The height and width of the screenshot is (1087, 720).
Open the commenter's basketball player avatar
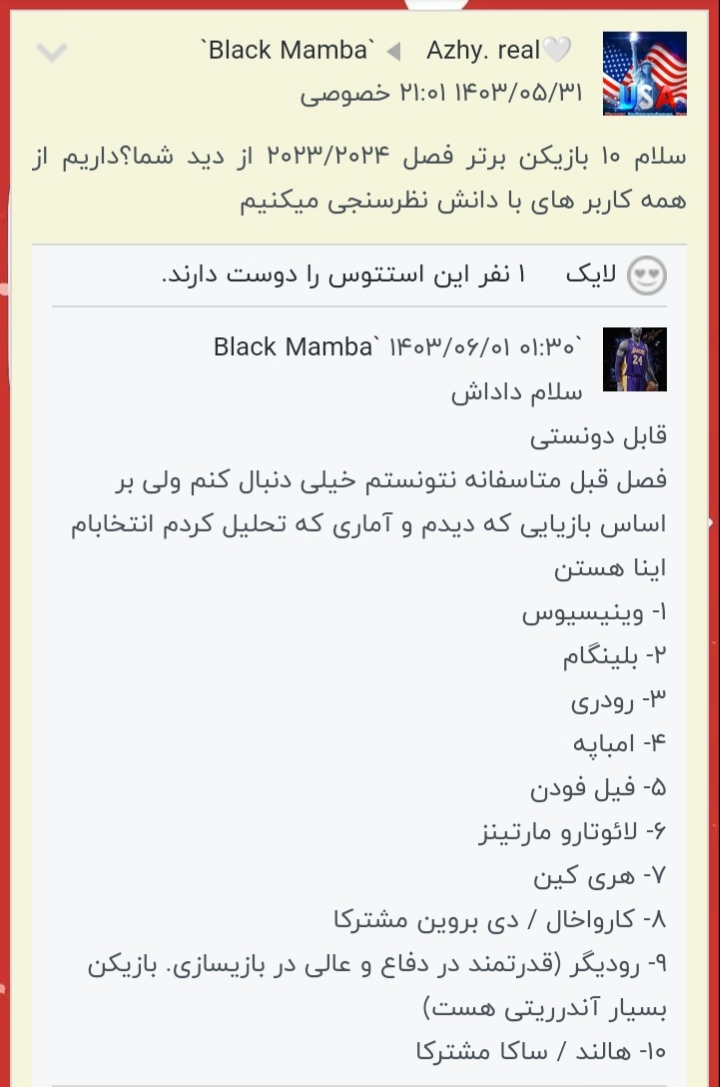tap(634, 359)
